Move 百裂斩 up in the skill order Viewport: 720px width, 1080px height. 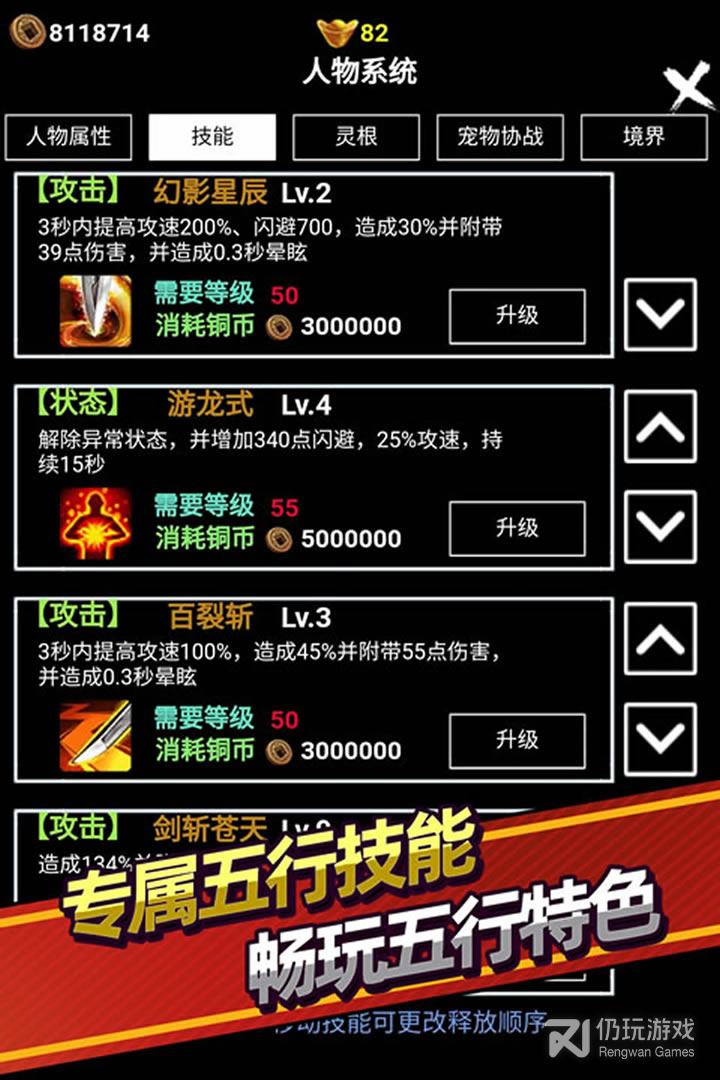tap(660, 639)
